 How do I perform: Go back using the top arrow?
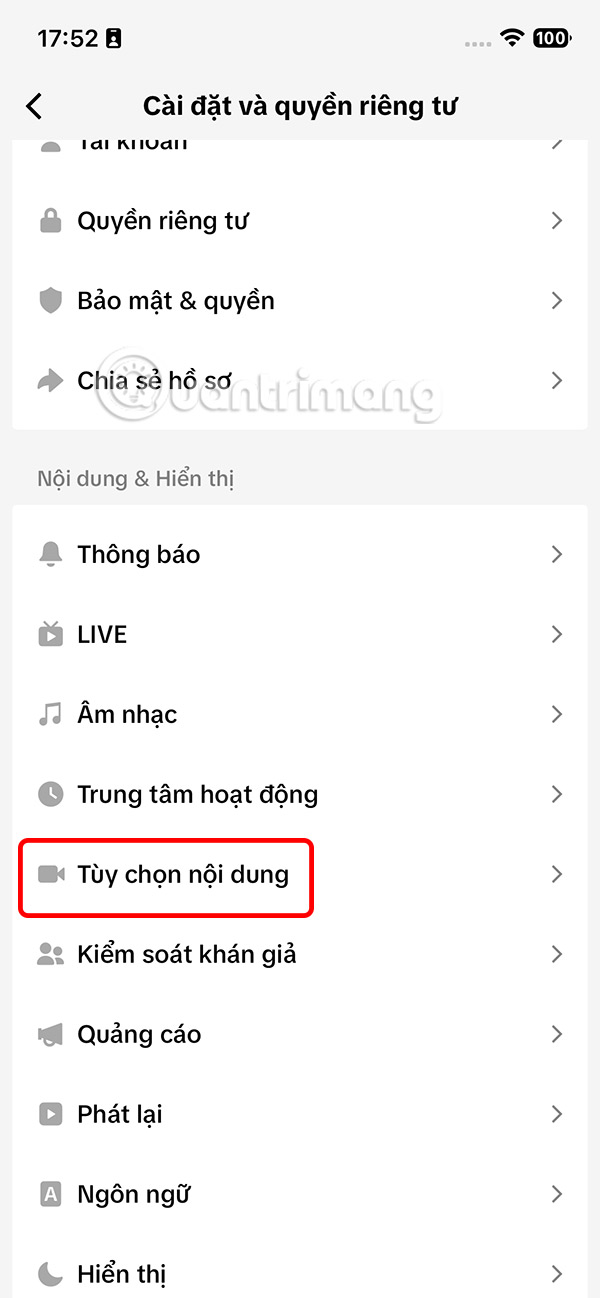(x=35, y=106)
